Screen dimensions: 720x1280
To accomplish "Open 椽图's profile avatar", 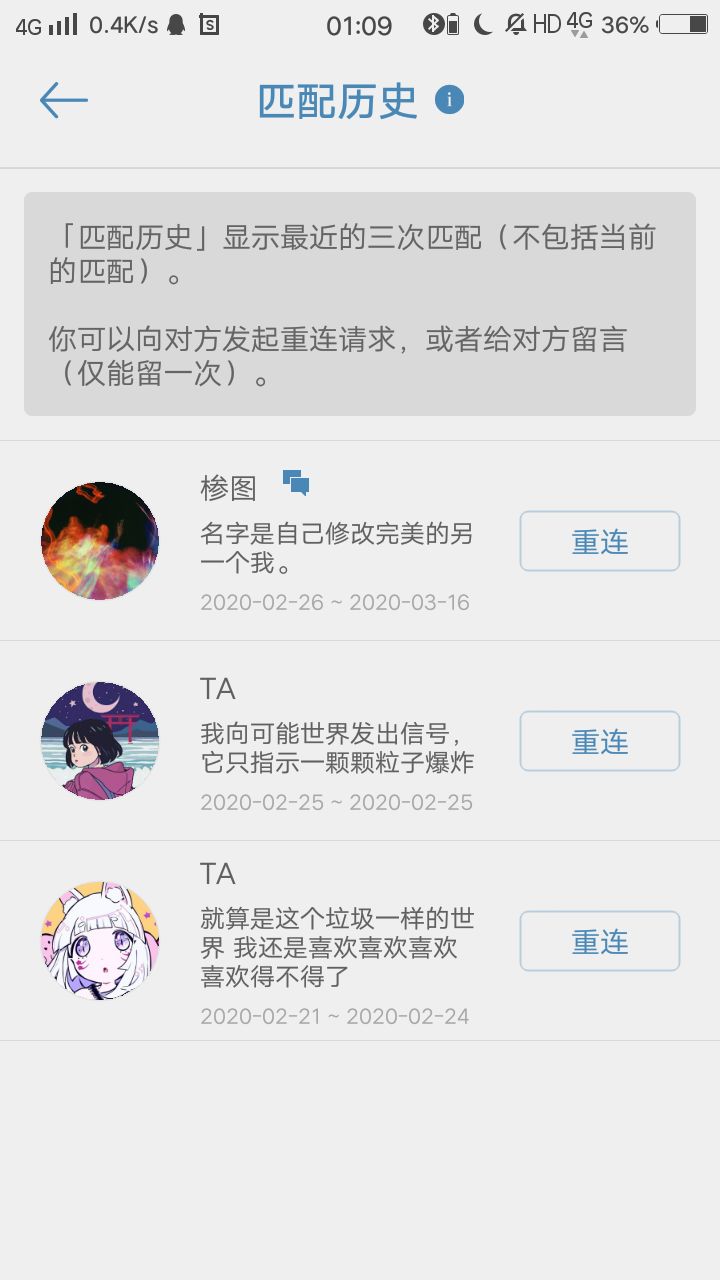I will coord(100,541).
